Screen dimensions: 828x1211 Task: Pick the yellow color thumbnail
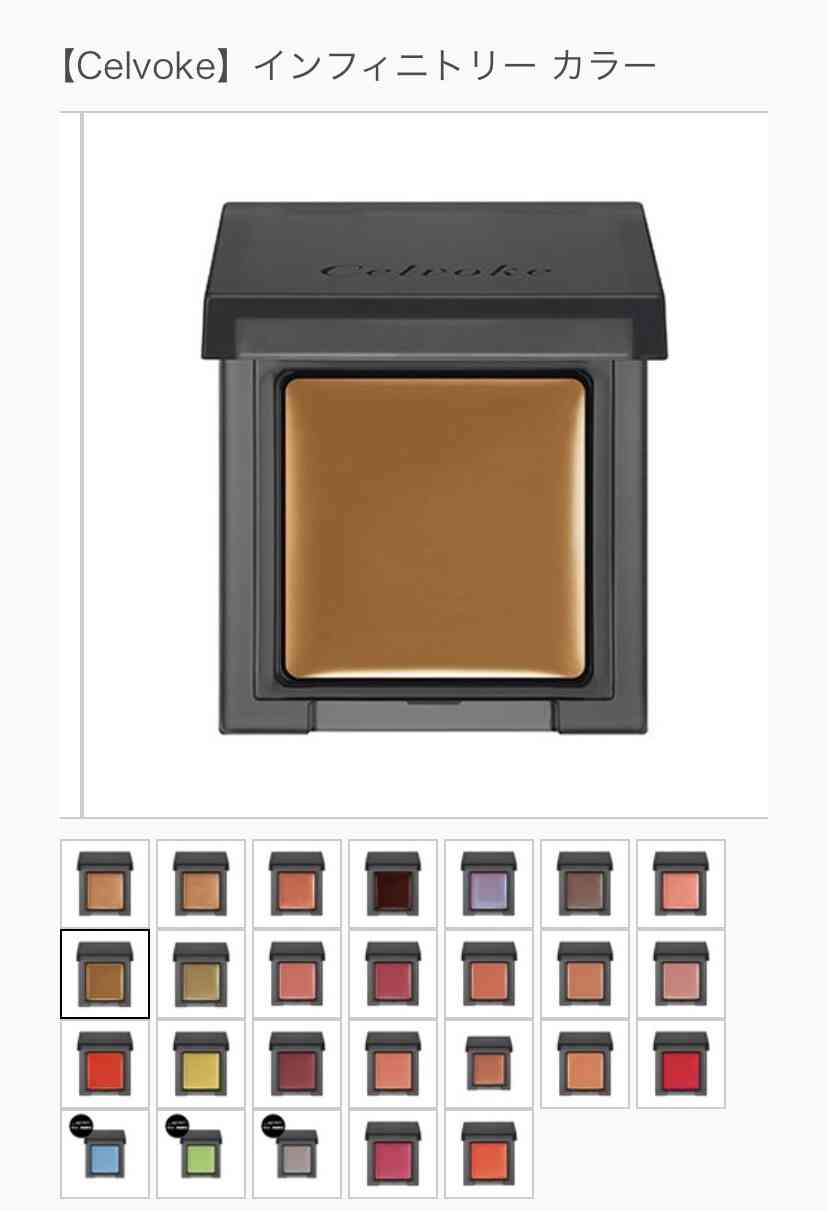point(201,1063)
